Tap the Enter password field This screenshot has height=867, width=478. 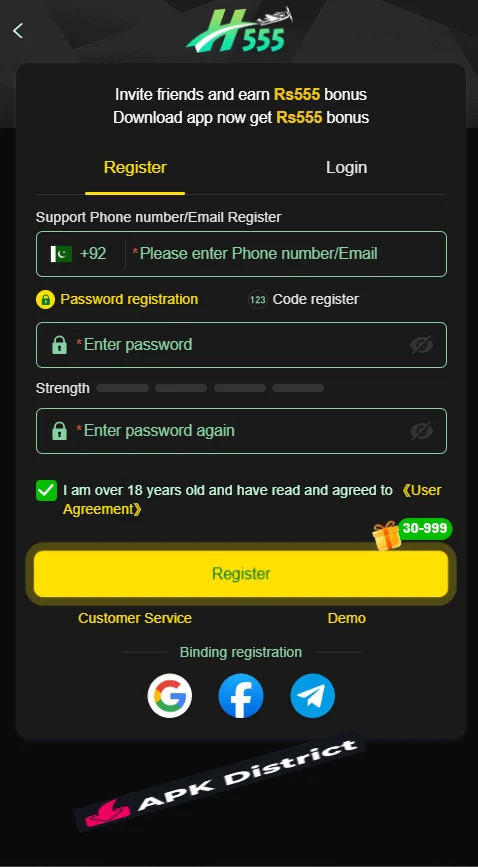pyautogui.click(x=241, y=345)
